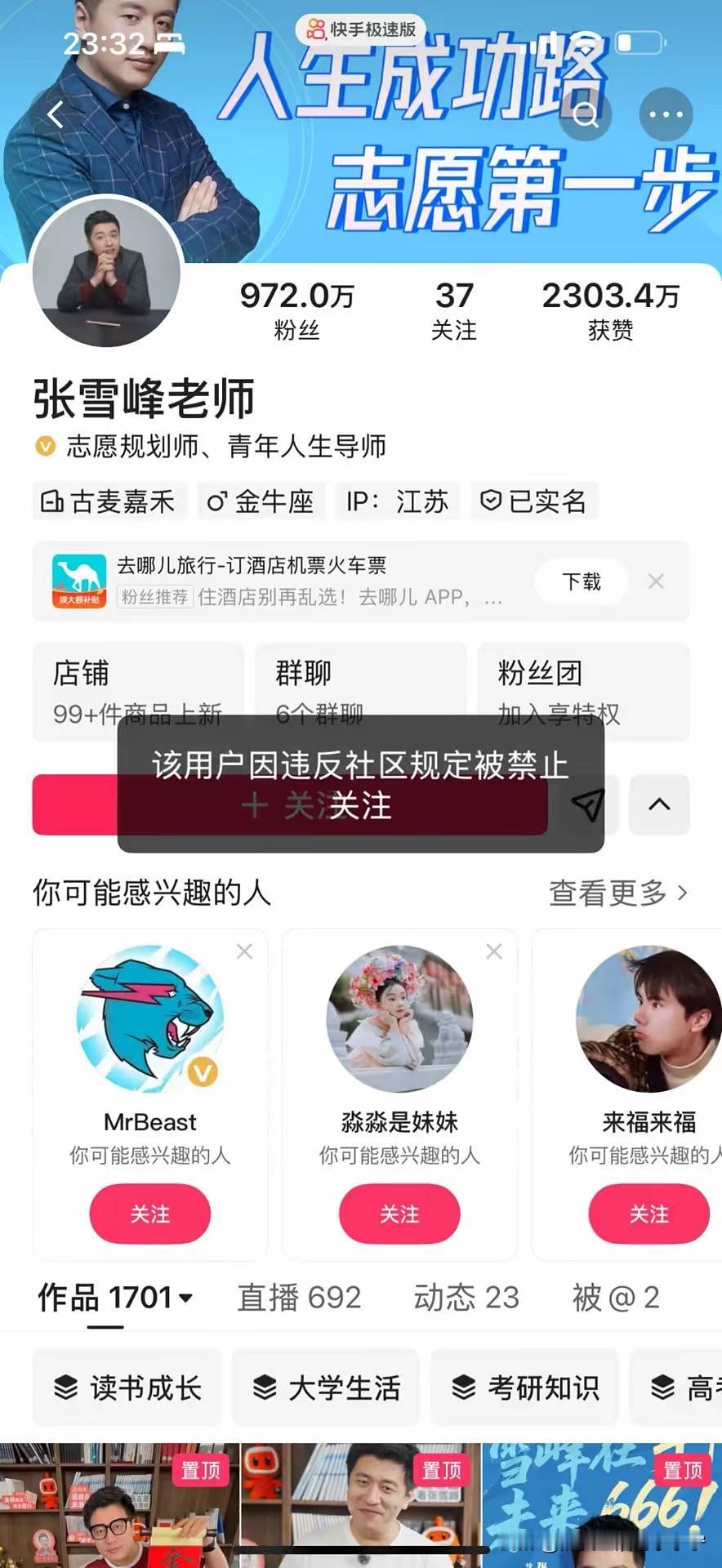Viewport: 722px width, 1568px height.
Task: Download the 去哪儿 app via 下载
Action: coord(581,581)
